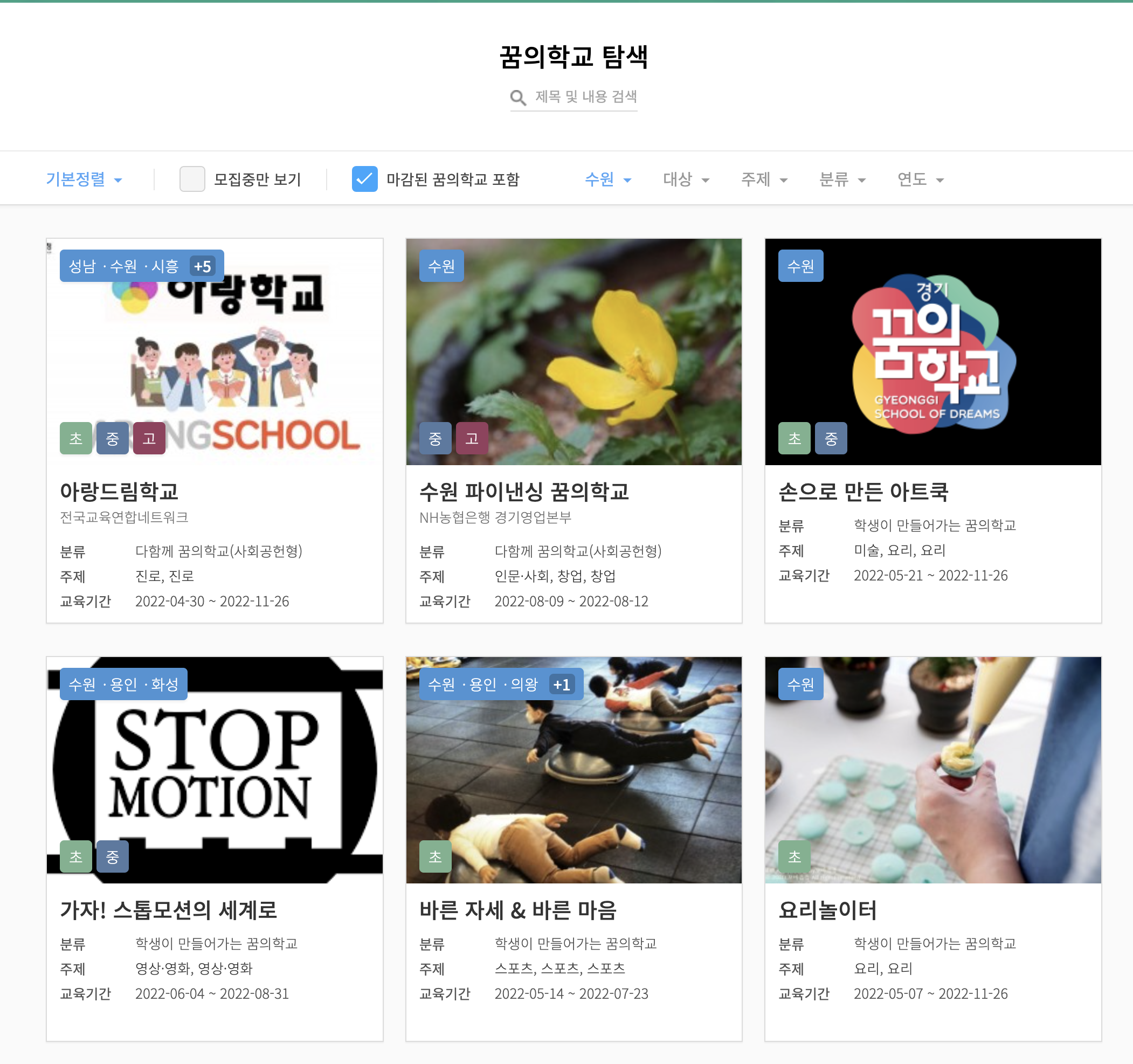Open the 요리놀이터 card
1133x1064 pixels.
coord(827,909)
